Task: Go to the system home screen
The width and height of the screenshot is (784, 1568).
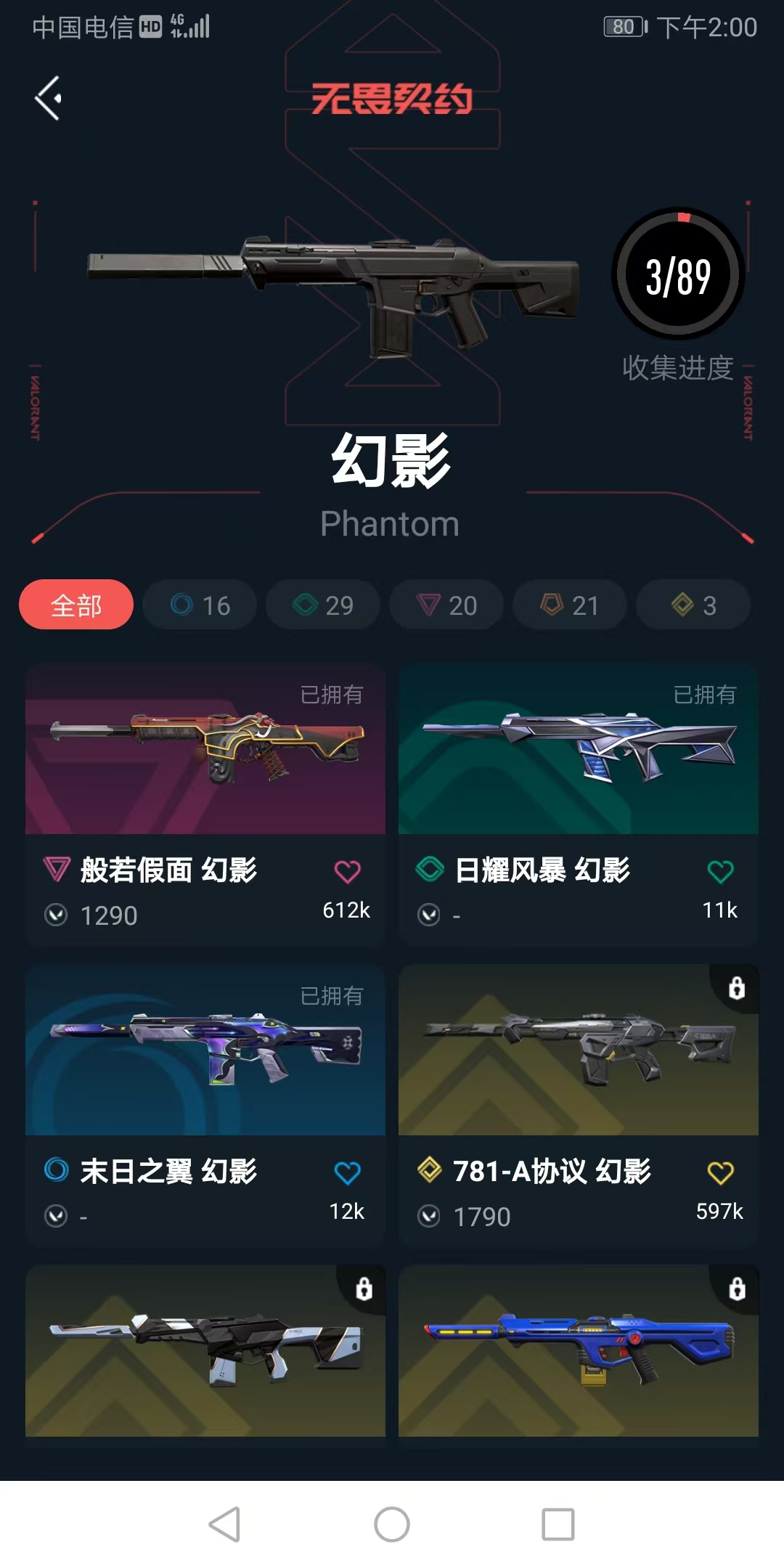Action: click(x=392, y=1524)
